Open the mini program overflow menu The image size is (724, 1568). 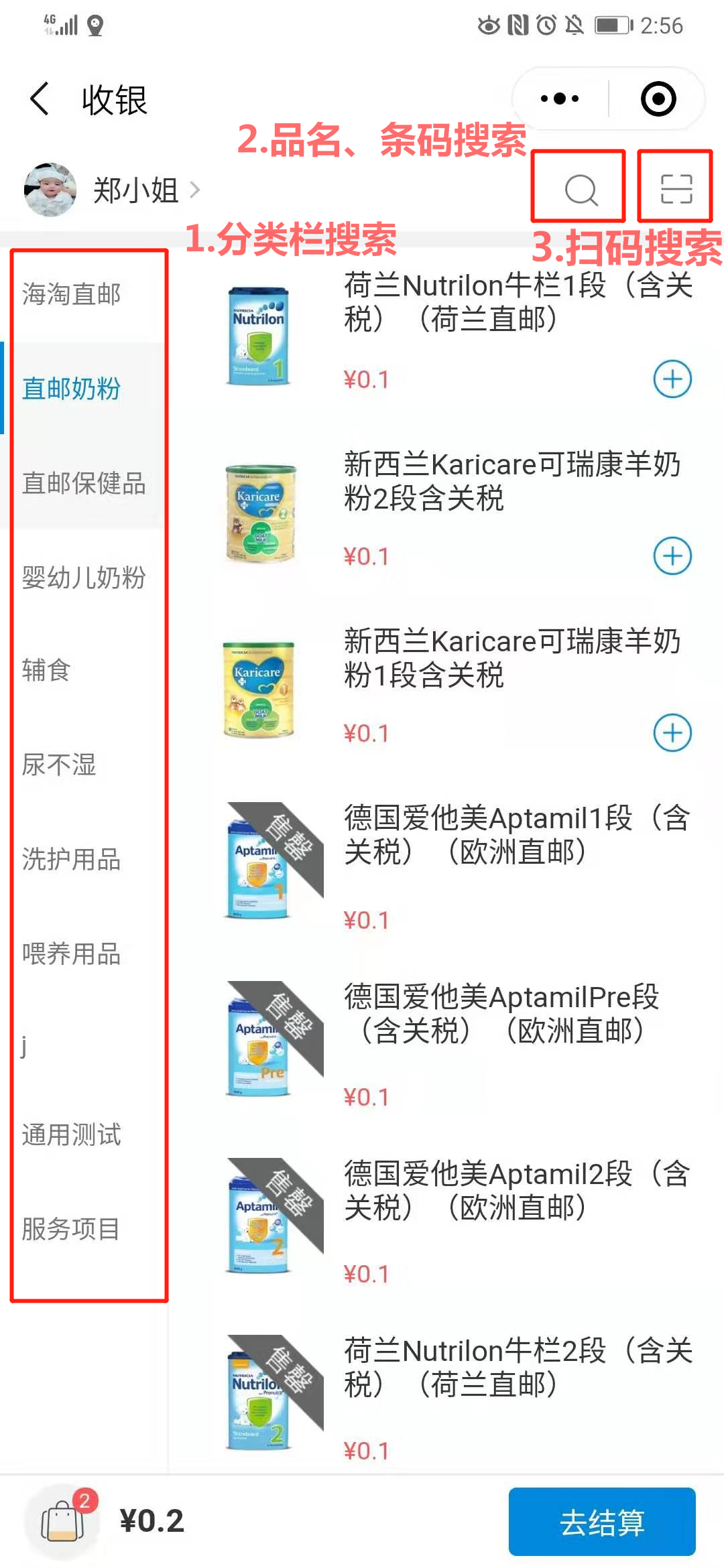(560, 99)
